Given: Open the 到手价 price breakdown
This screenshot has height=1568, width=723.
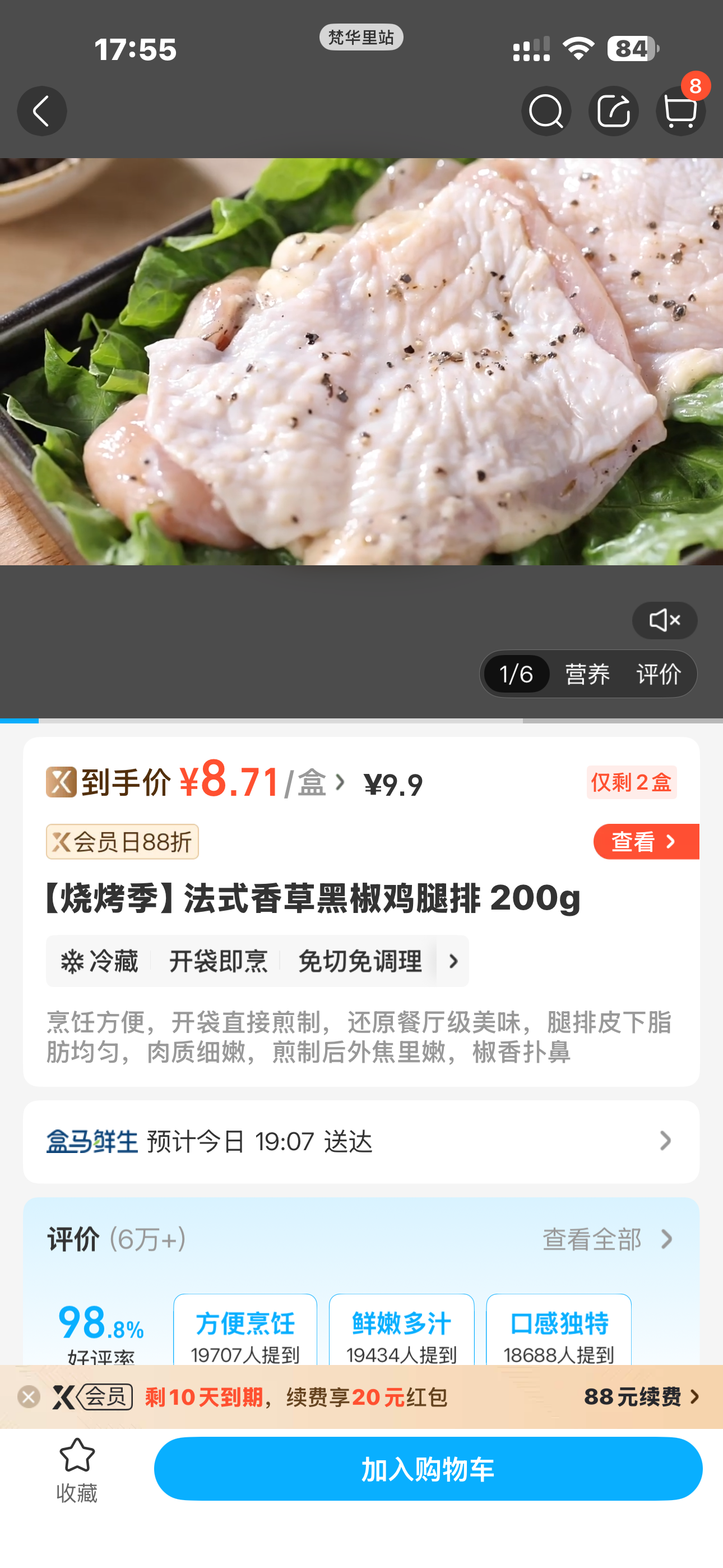Looking at the screenshot, I should 339,782.
